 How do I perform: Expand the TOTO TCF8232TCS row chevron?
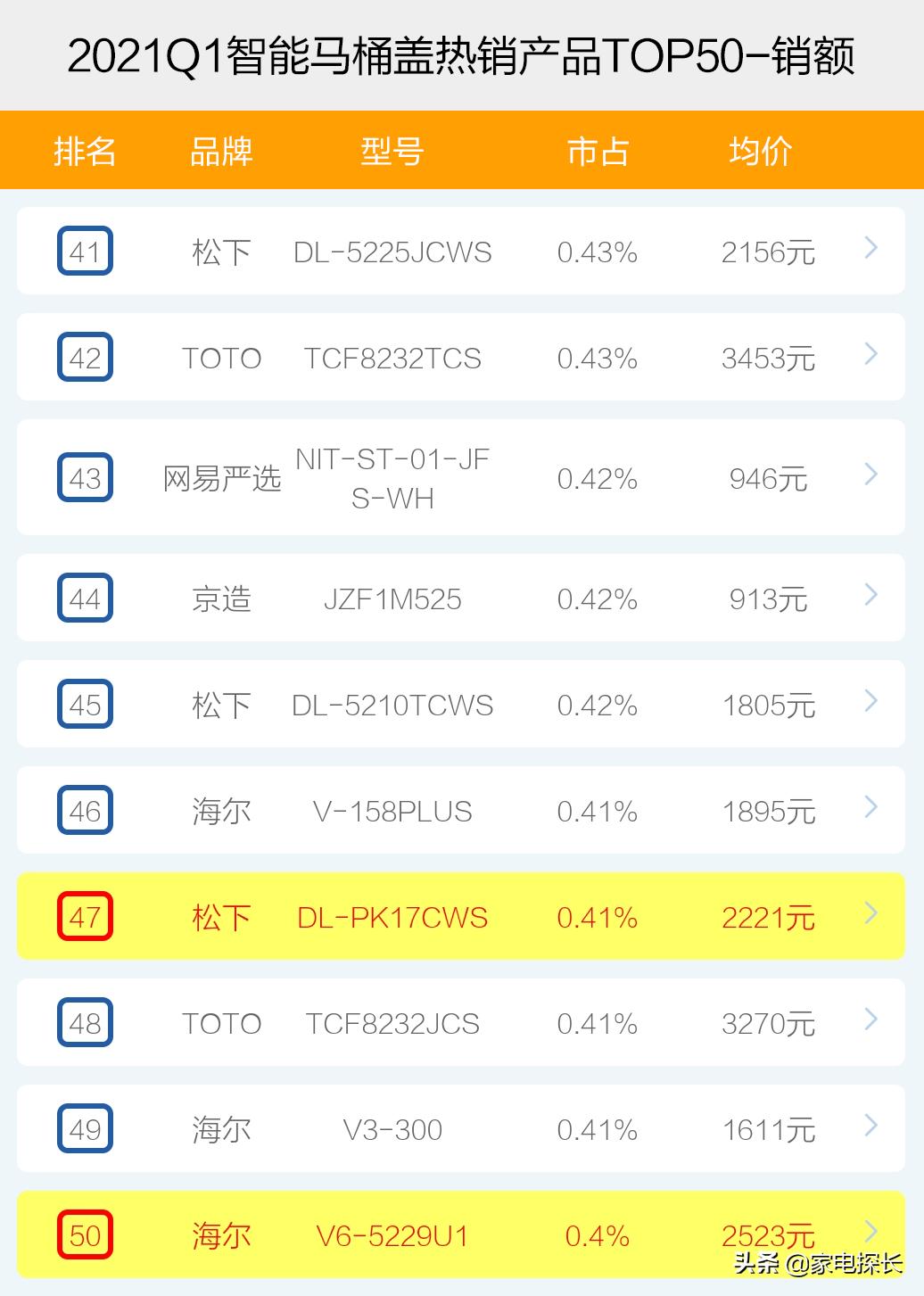869,358
